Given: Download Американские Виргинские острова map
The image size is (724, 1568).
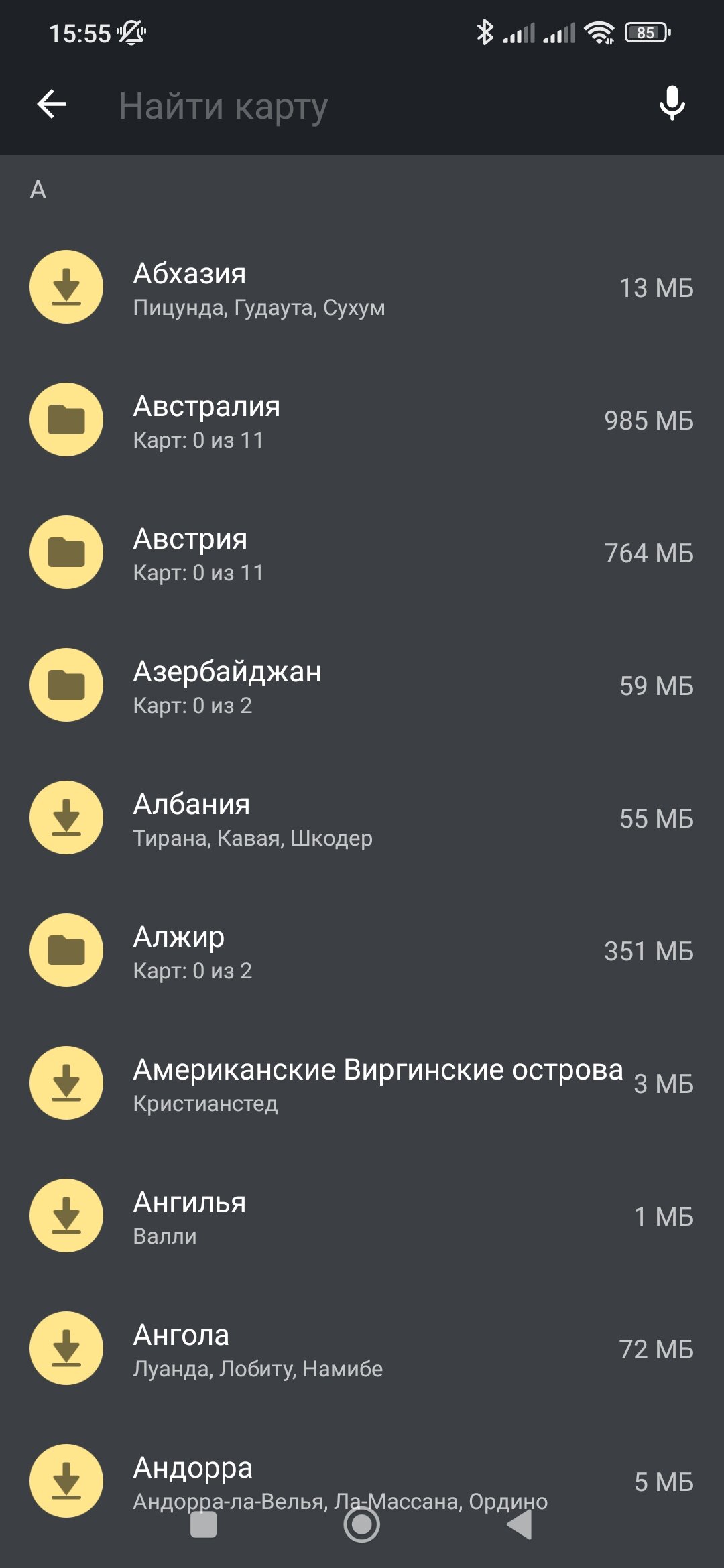Looking at the screenshot, I should click(x=66, y=1083).
